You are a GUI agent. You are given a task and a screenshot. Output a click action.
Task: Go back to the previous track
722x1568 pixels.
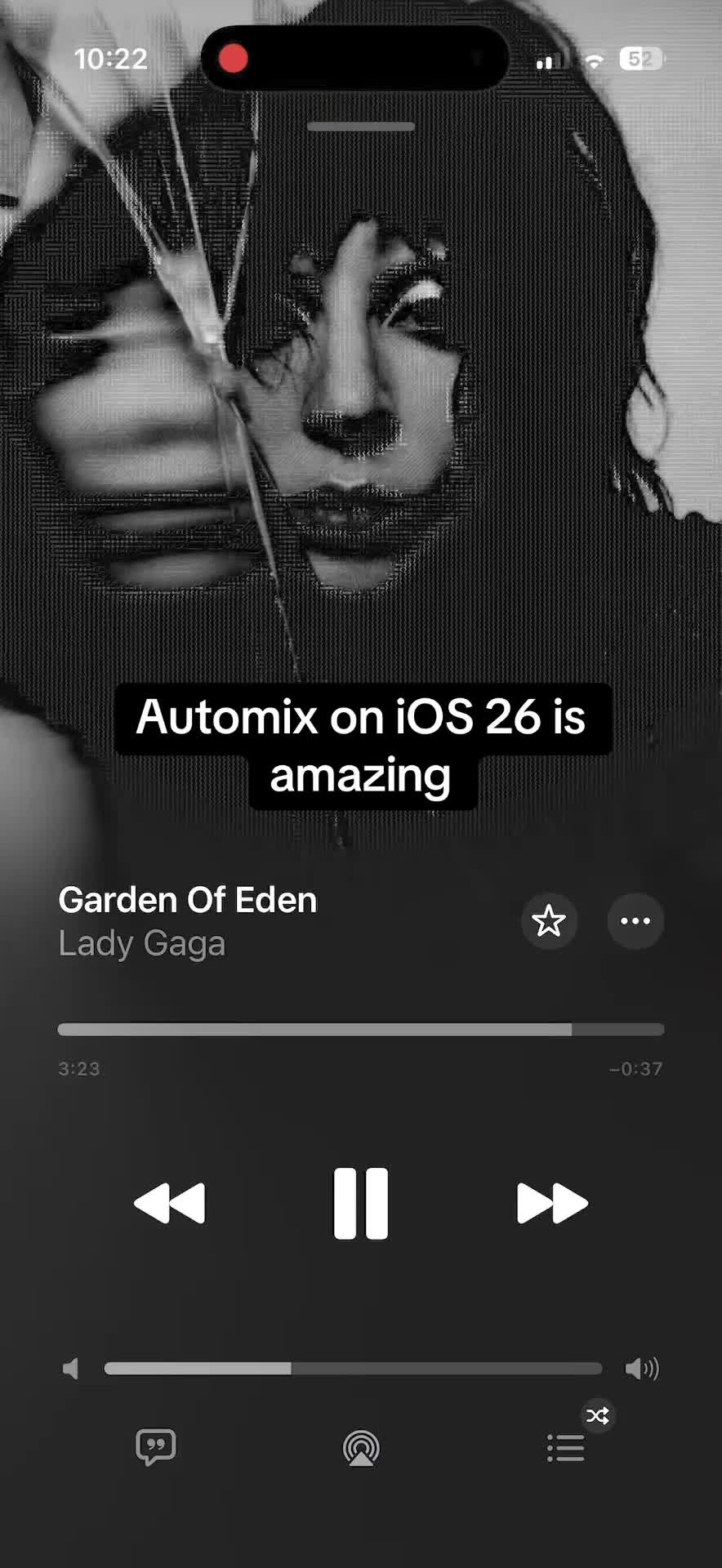(169, 1203)
